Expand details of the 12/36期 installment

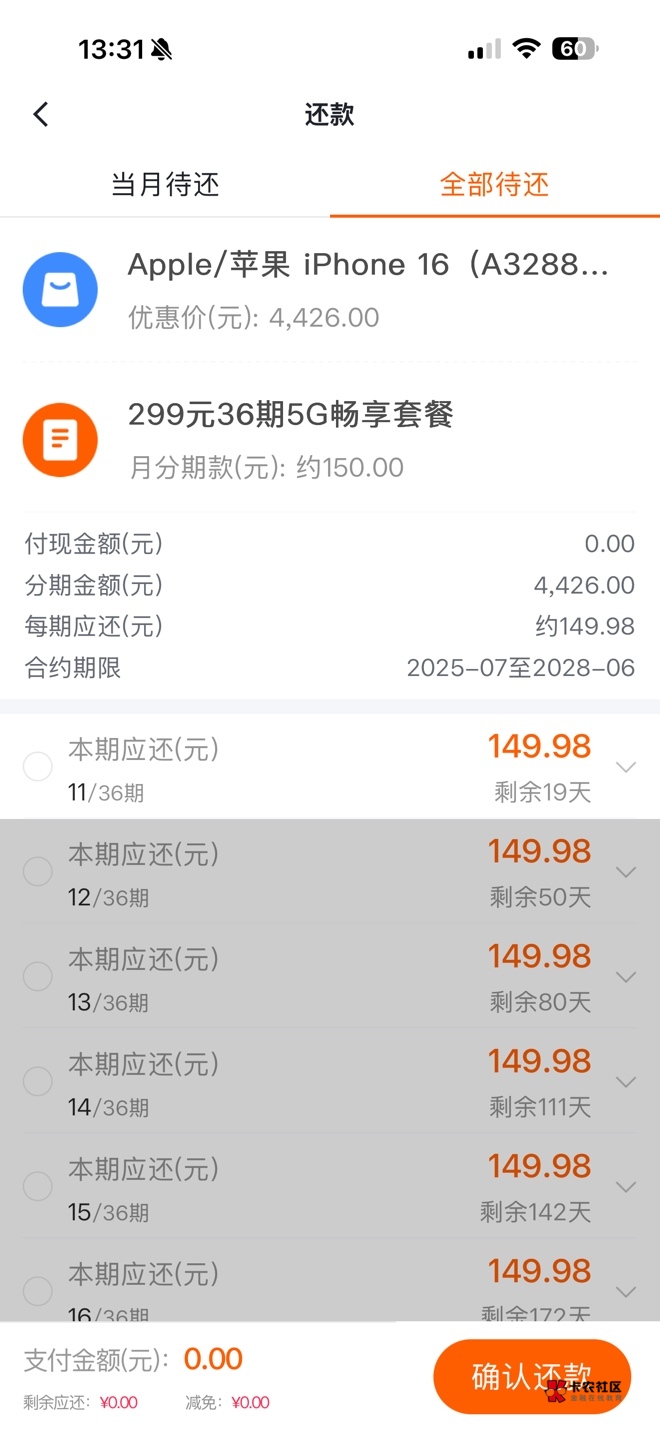[626, 872]
